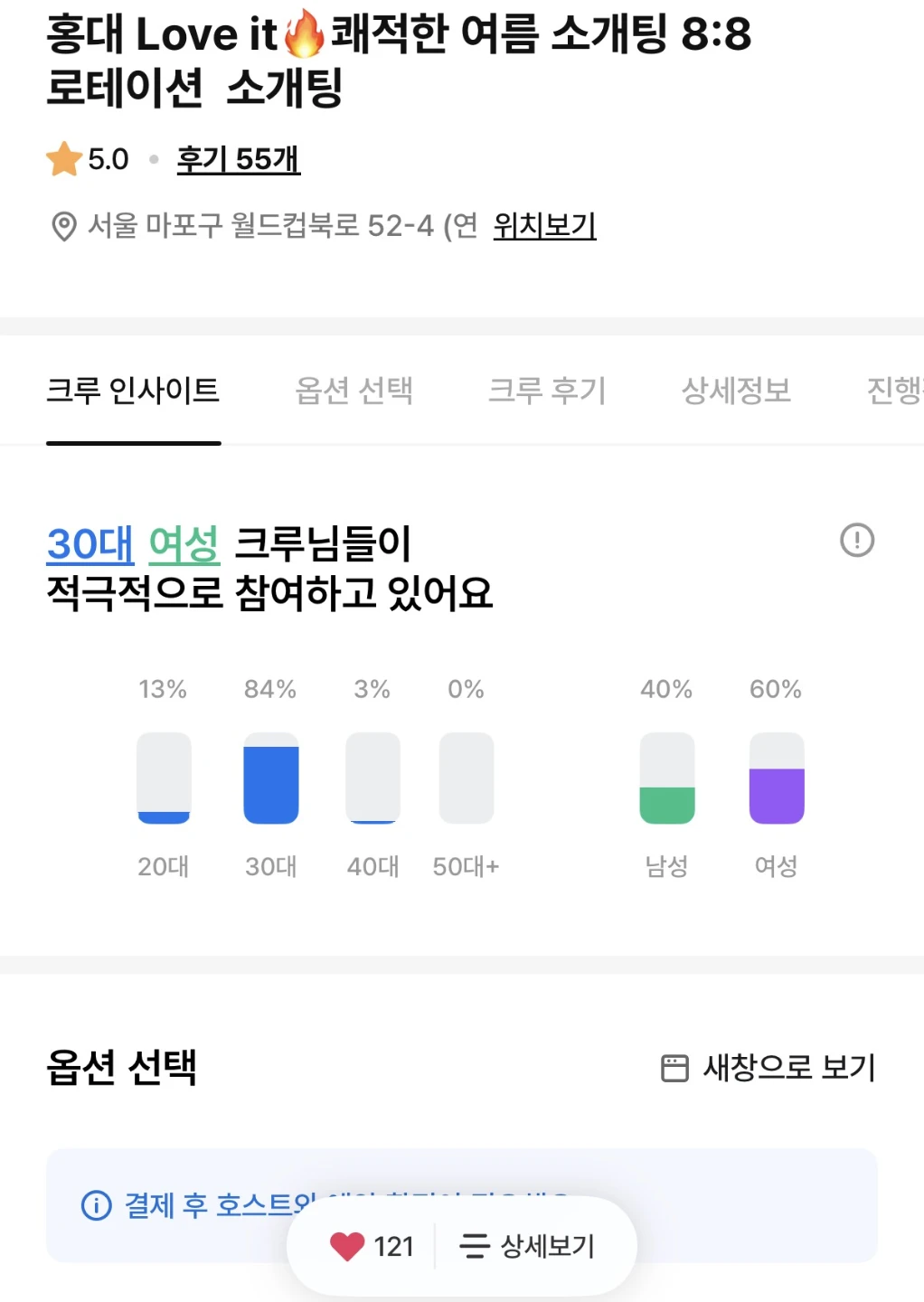The width and height of the screenshot is (924, 1302).
Task: Tap the underlined 30대 age link
Action: [x=90, y=544]
